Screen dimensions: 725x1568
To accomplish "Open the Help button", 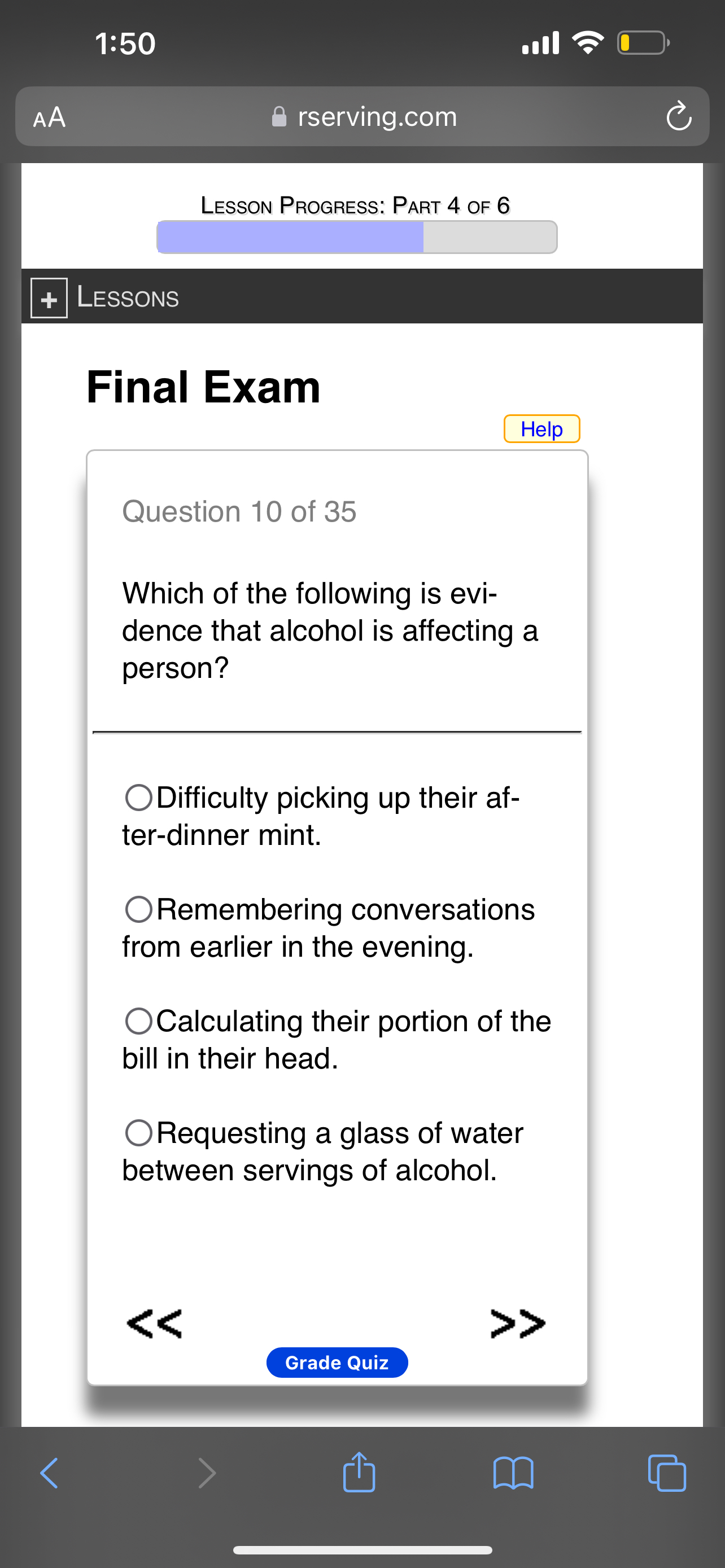I will click(541, 429).
